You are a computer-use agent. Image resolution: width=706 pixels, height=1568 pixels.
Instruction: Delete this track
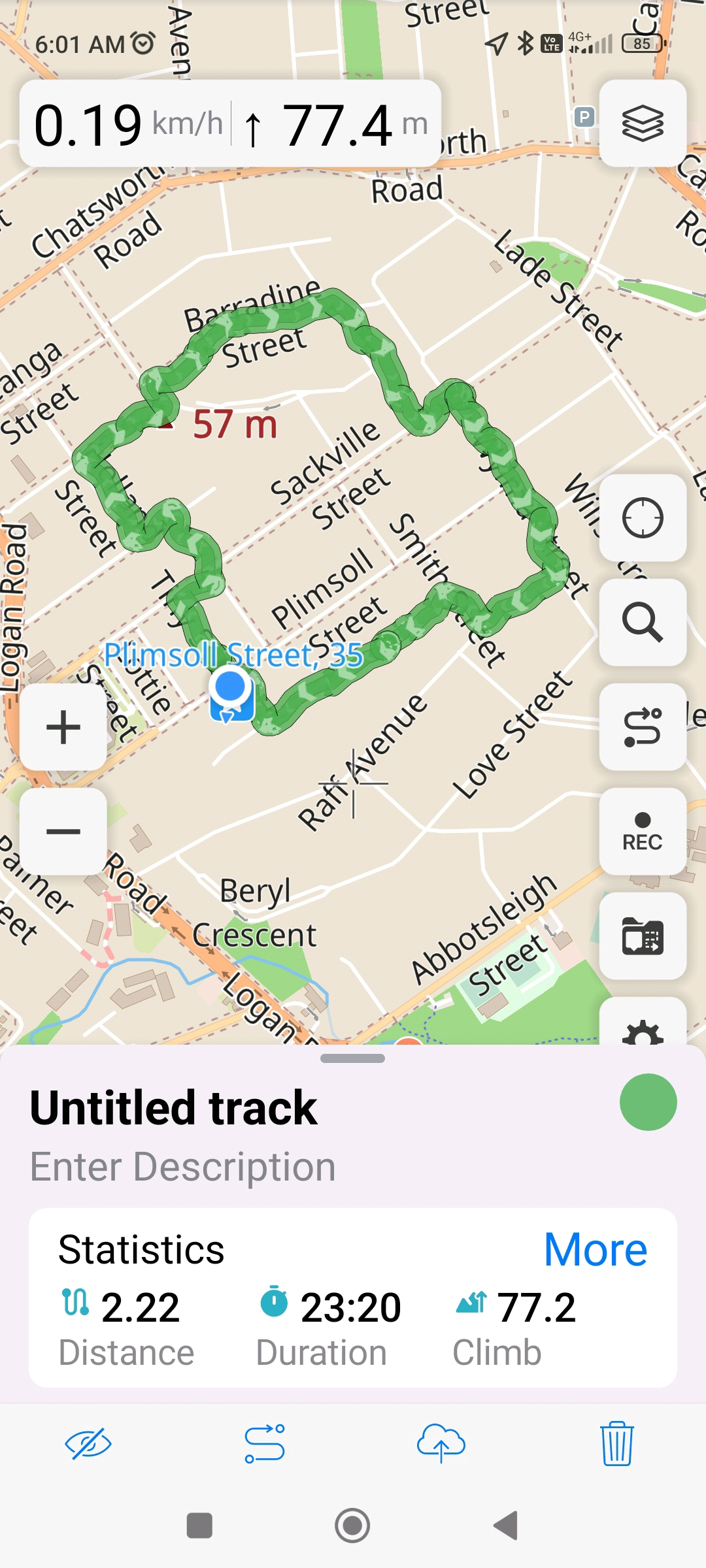pyautogui.click(x=616, y=1444)
